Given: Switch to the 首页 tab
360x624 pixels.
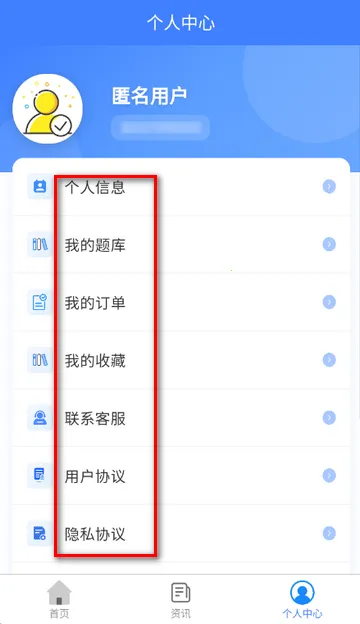Looking at the screenshot, I should click(x=59, y=599).
